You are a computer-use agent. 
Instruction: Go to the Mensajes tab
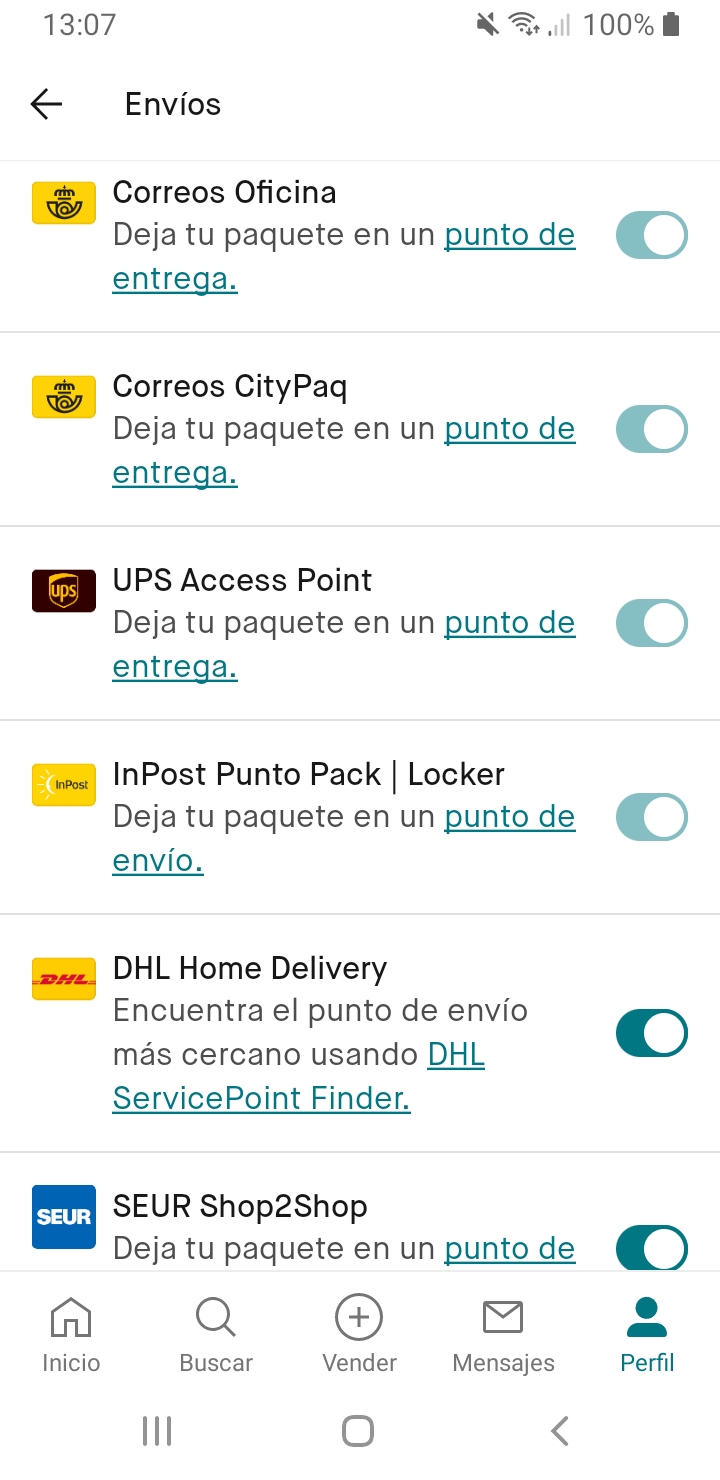pos(503,1334)
